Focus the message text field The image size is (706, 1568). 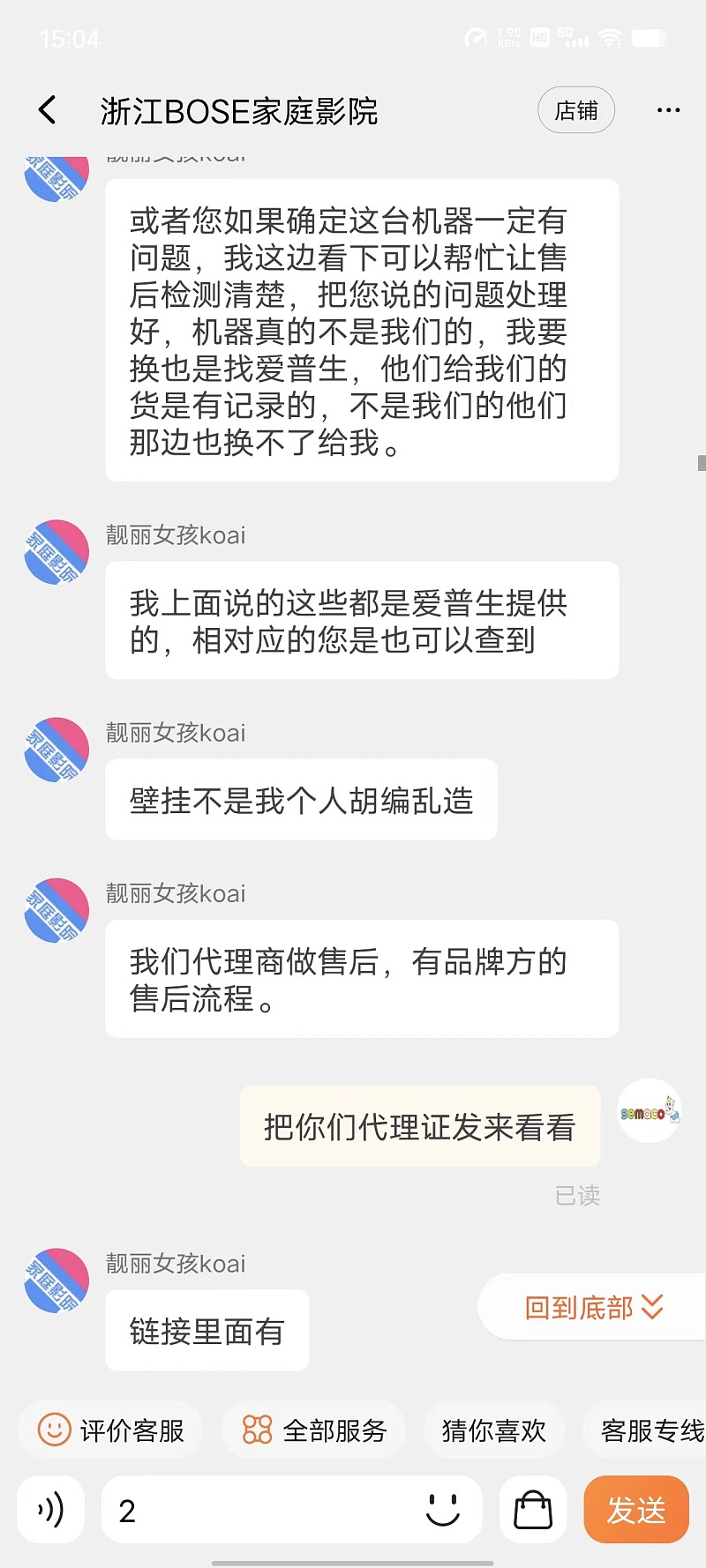click(x=265, y=1510)
